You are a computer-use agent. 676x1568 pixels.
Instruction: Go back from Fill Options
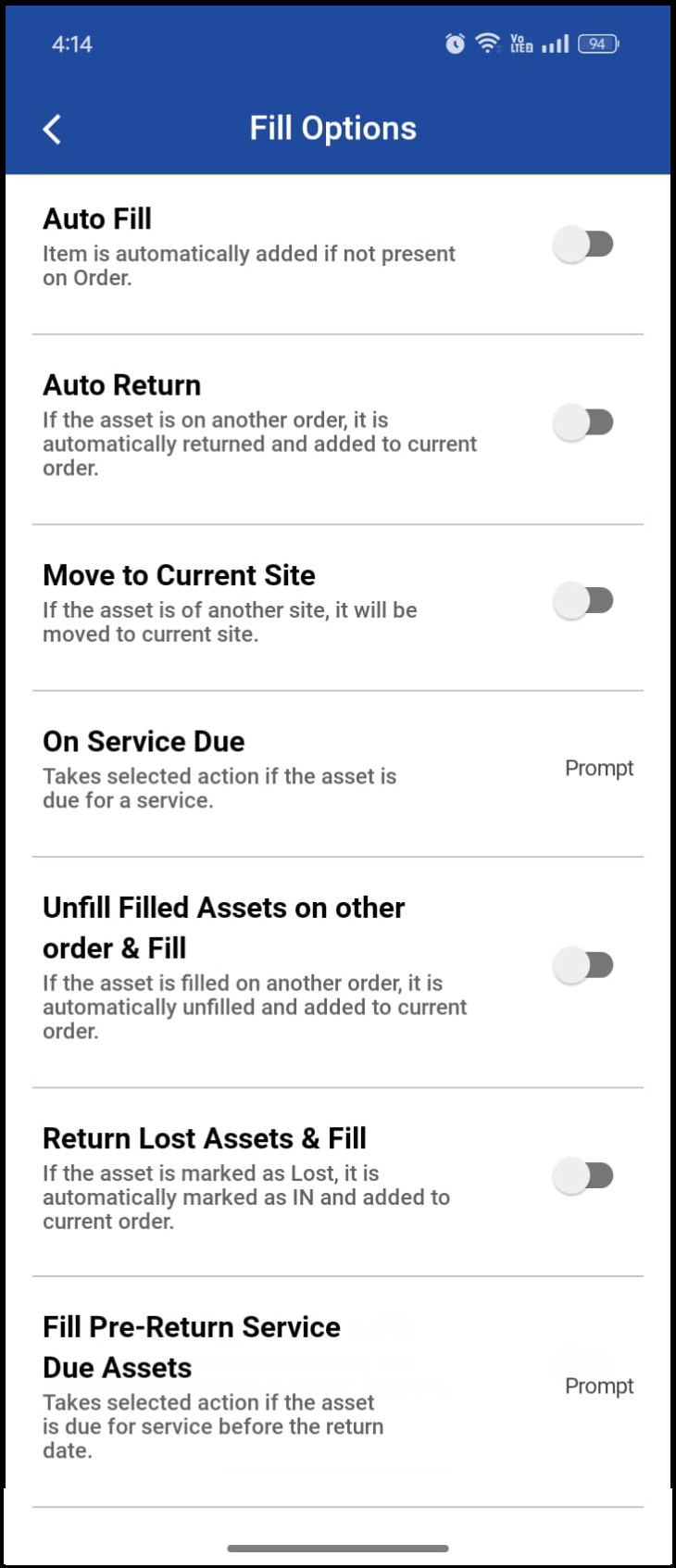53,130
